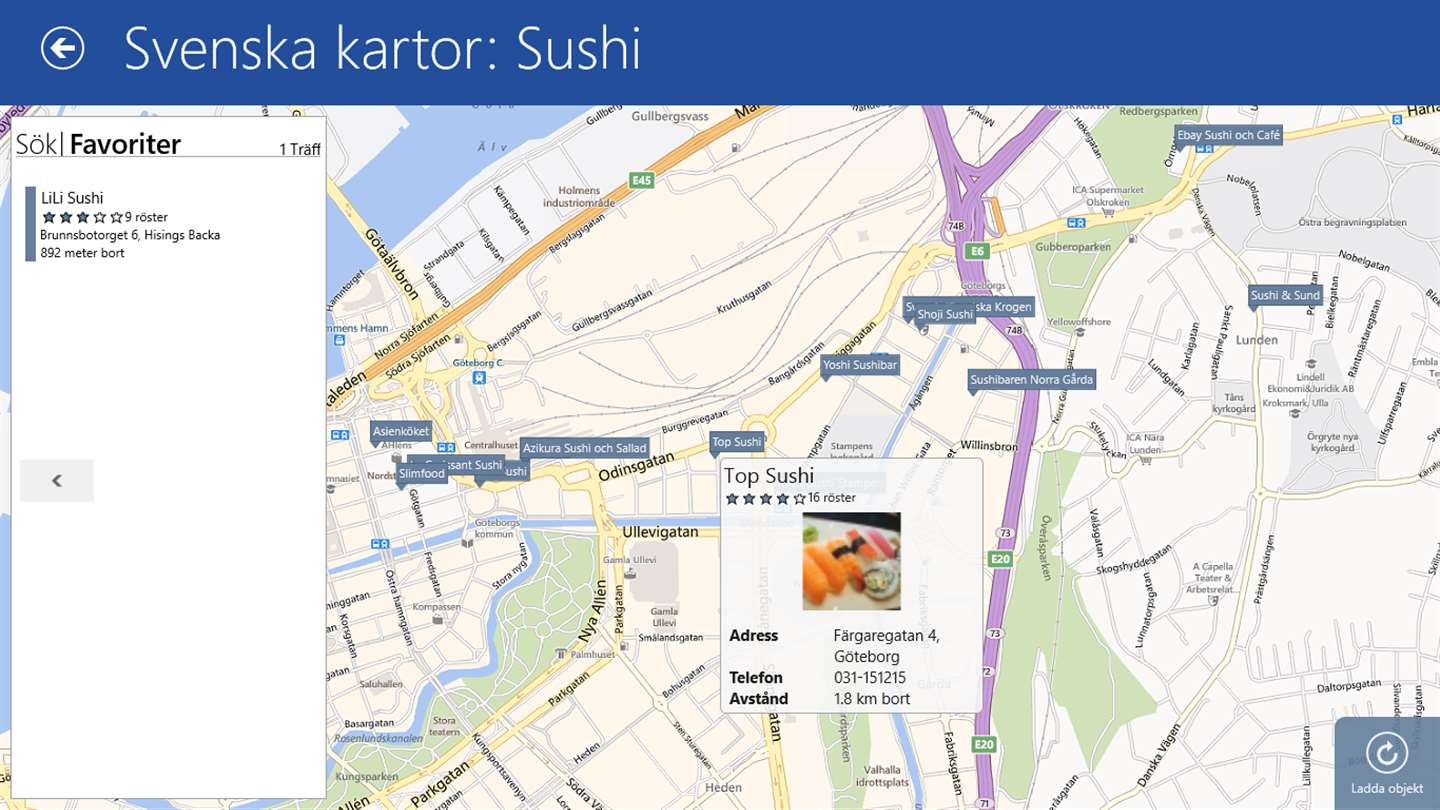Viewport: 1440px width, 810px height.
Task: Select Ebay Sushi och Café map pin
Action: click(x=1228, y=135)
